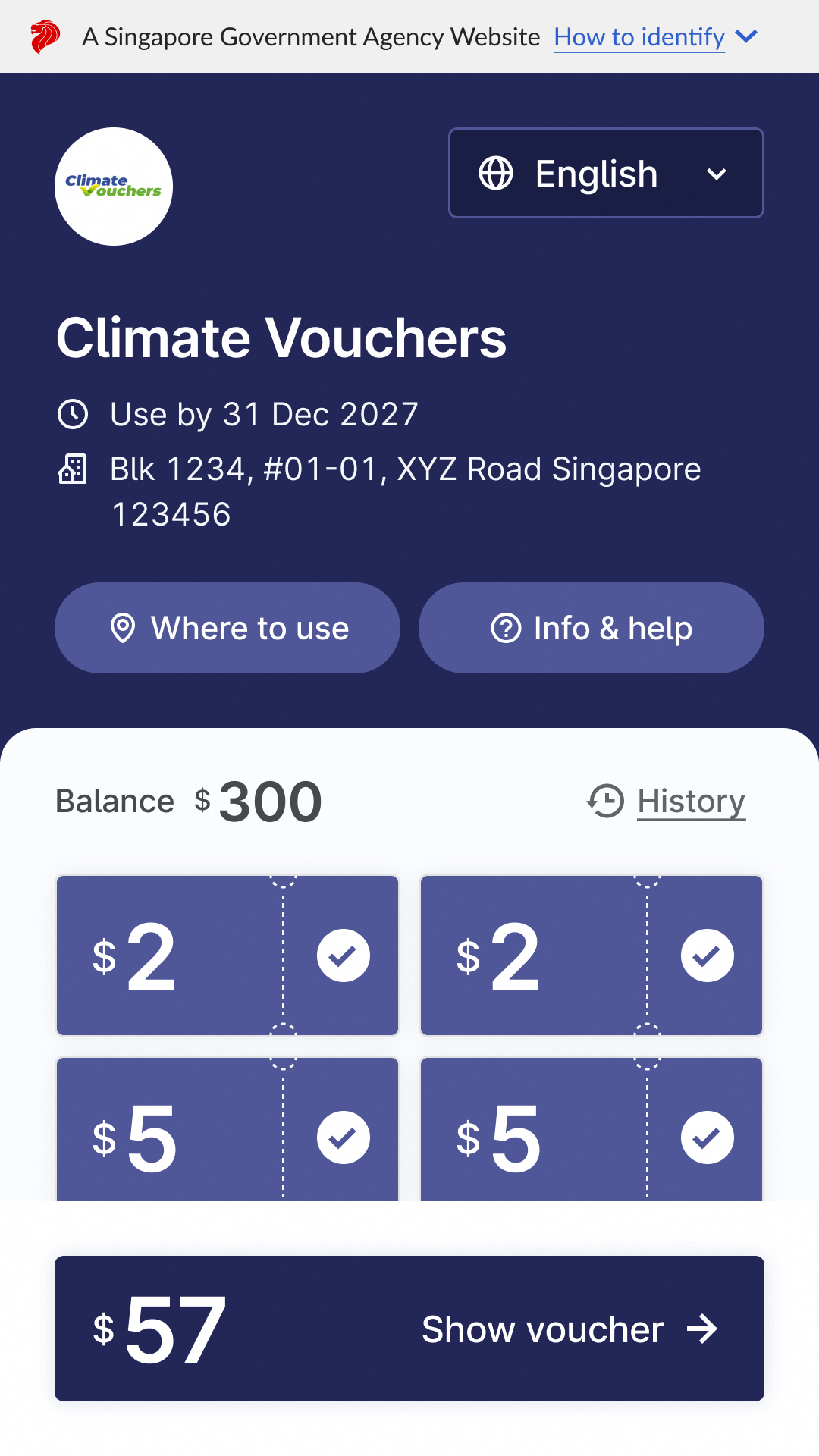Click the history clock icon near History
819x1456 pixels.
604,800
